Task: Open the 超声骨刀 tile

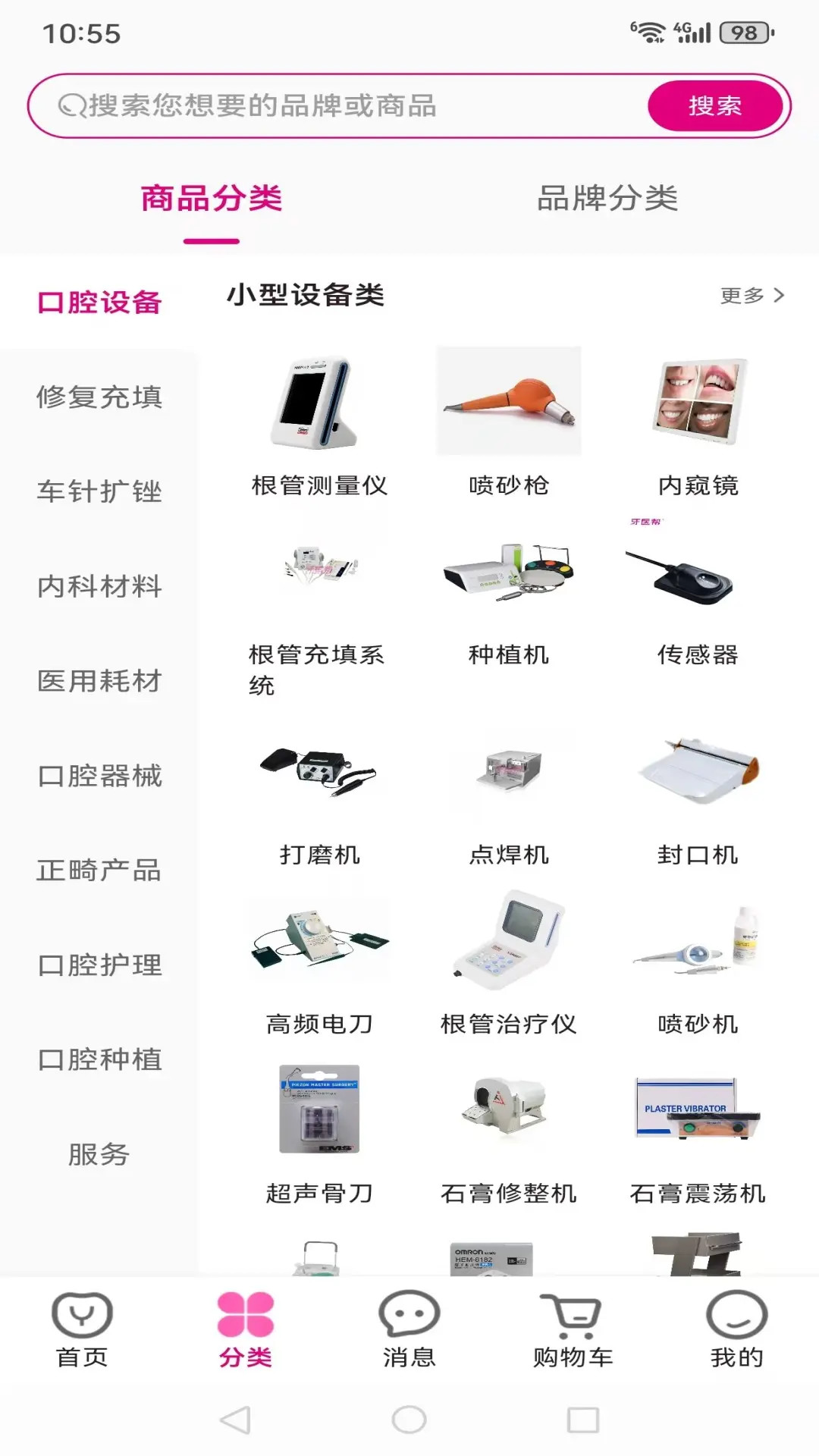Action: click(x=318, y=1134)
